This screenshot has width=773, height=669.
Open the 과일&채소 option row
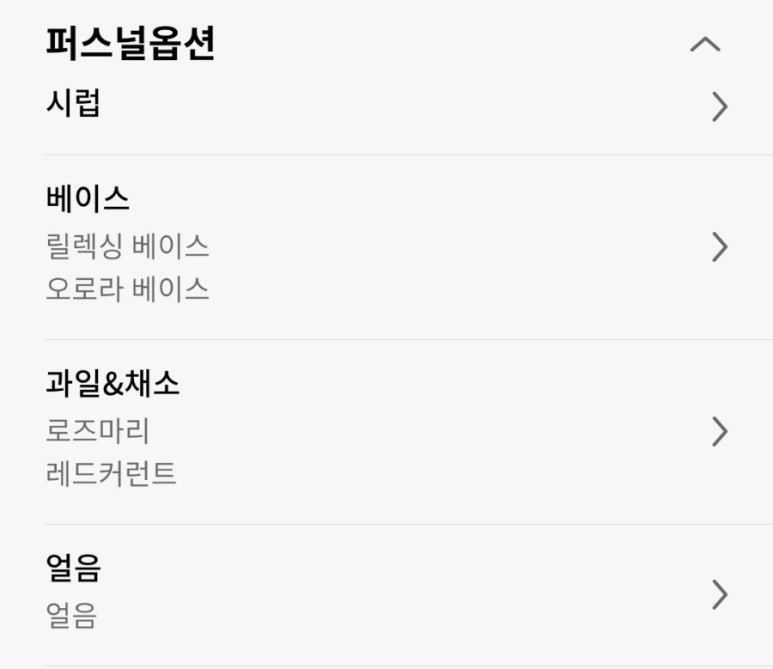coord(718,431)
